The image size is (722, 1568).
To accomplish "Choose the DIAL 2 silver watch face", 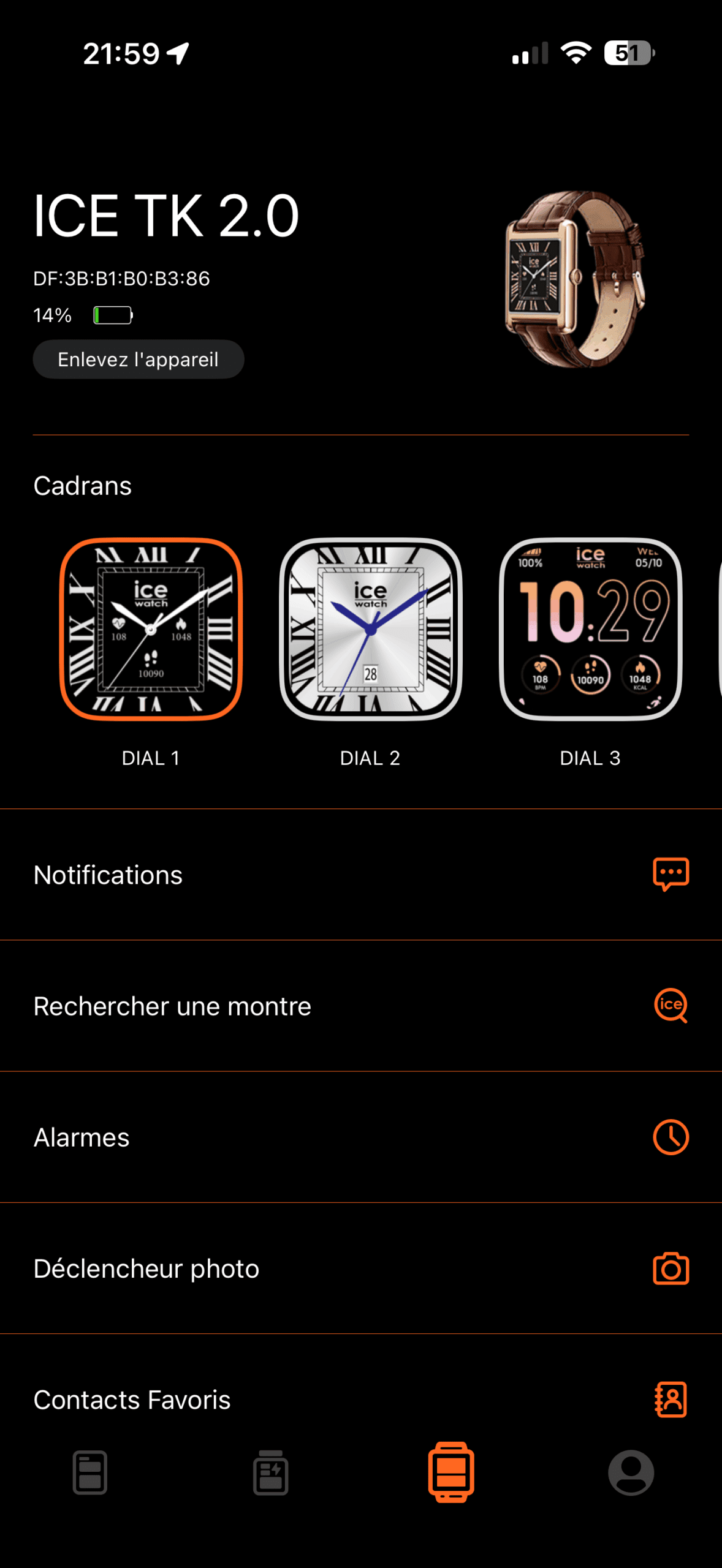I will tap(370, 629).
